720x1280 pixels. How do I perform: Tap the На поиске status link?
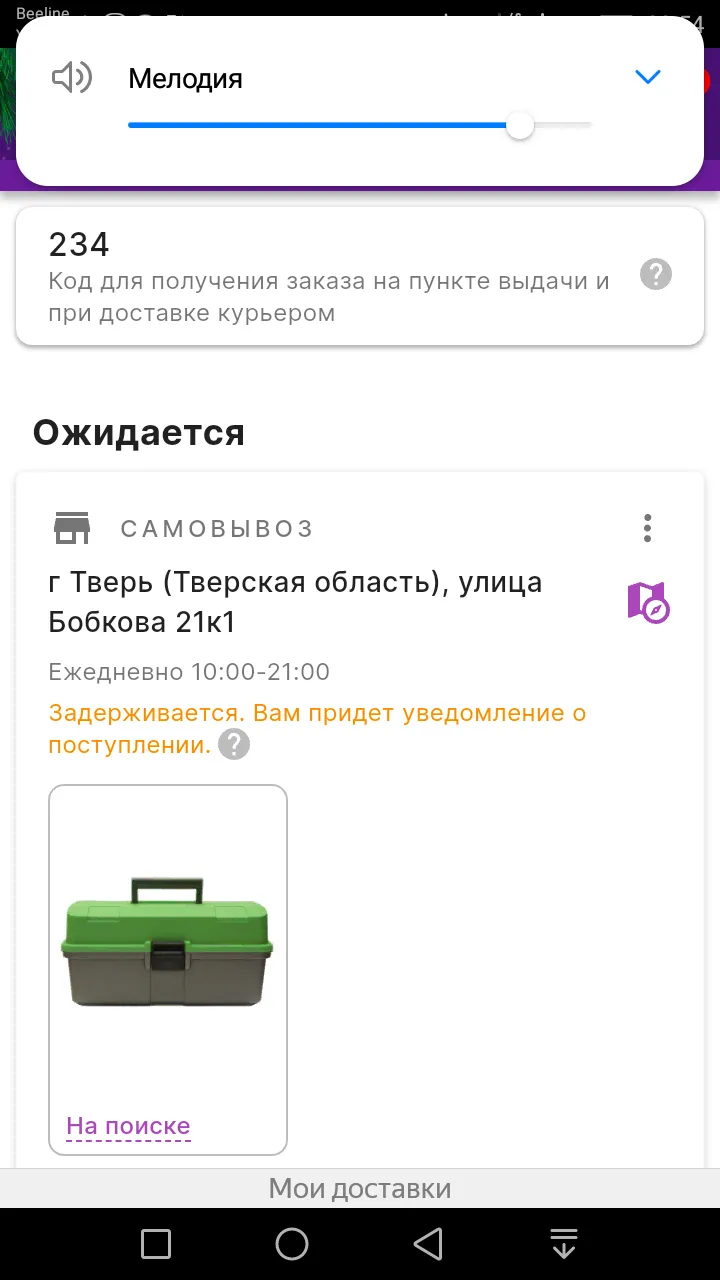(128, 1126)
